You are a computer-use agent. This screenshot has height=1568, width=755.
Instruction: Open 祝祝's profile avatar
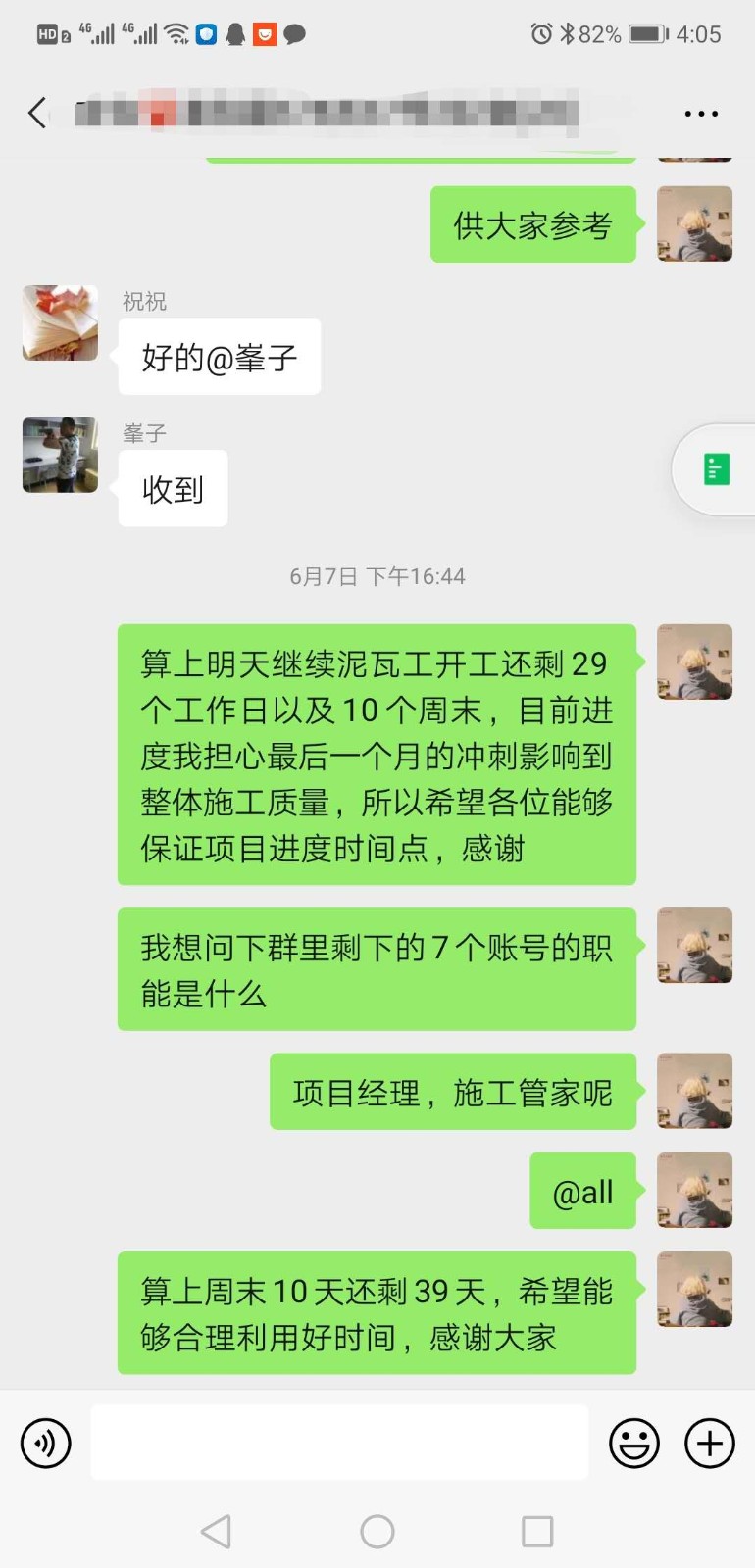click(x=61, y=323)
